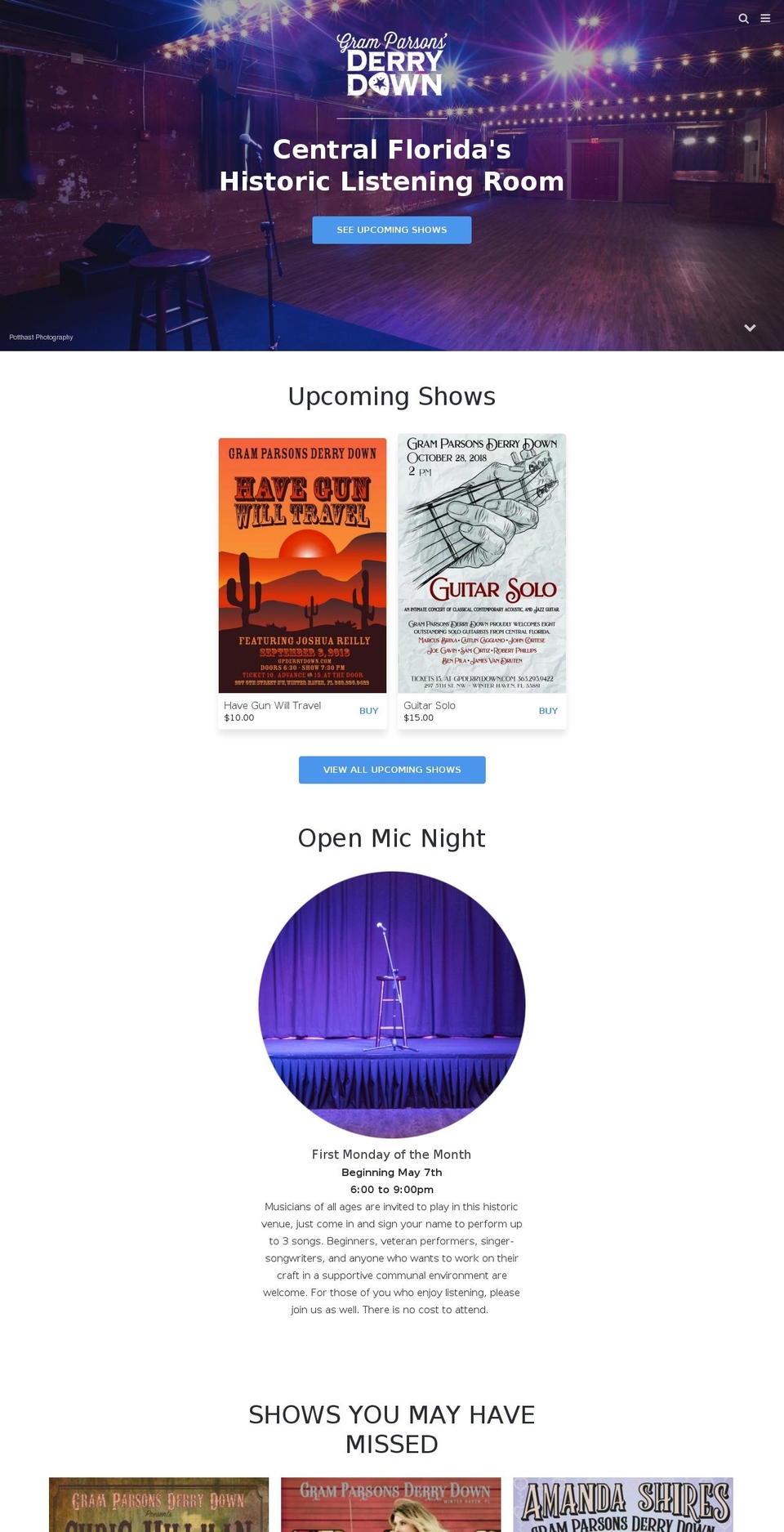Image resolution: width=784 pixels, height=1532 pixels.
Task: Open the Have Gun Will Travel poster
Action: 302,565
